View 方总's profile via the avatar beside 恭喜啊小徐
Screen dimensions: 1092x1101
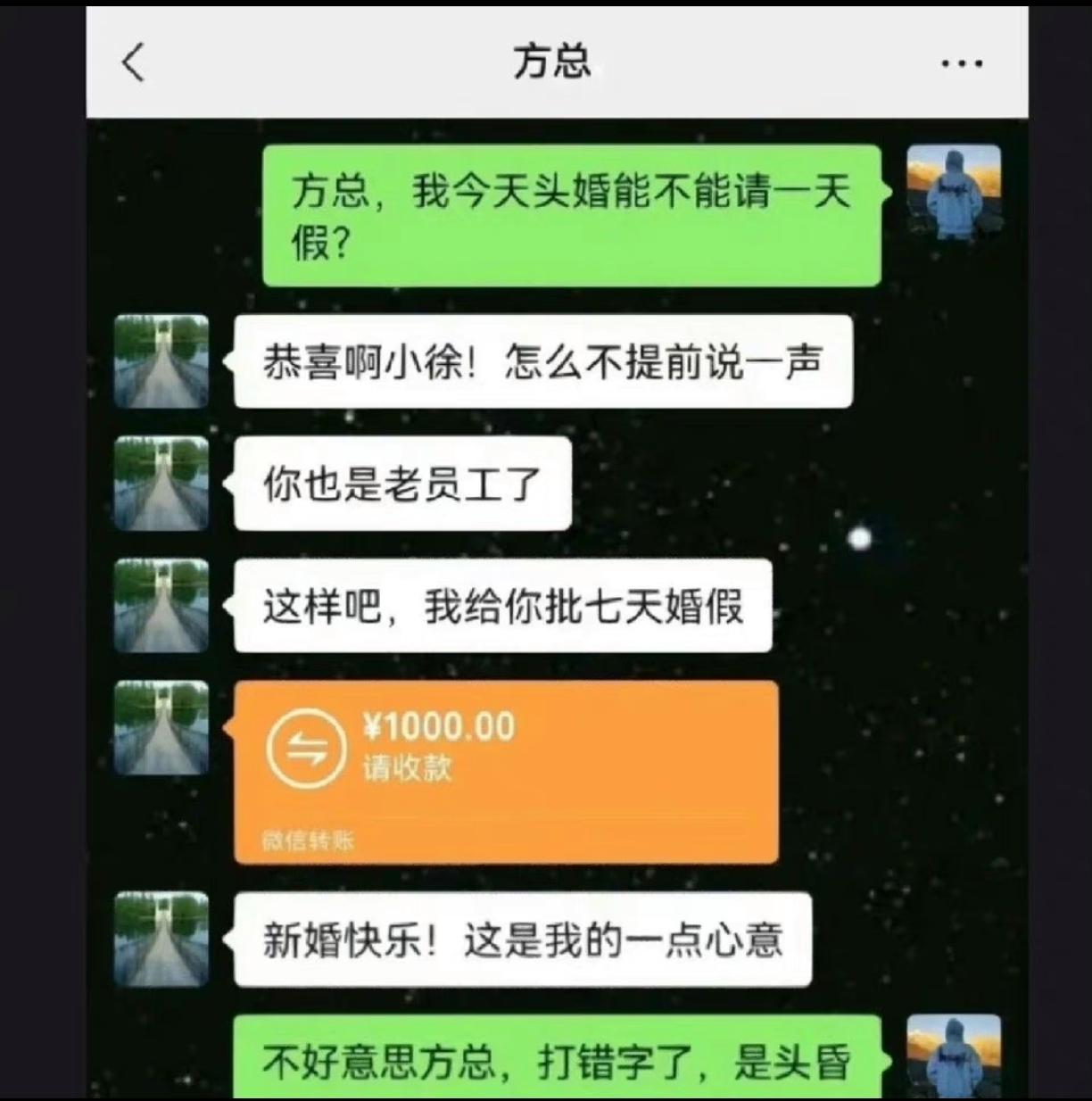(x=161, y=361)
